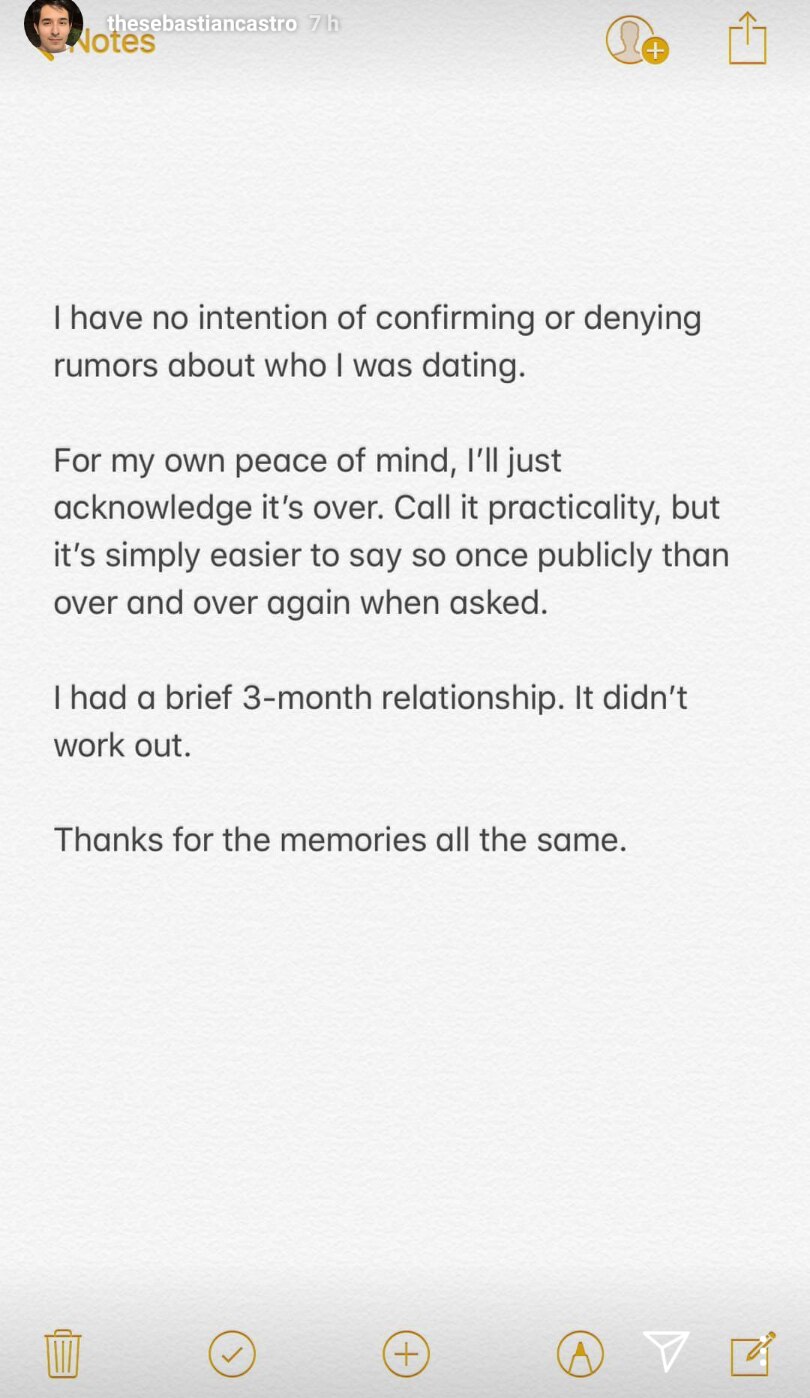Open the thesebastiancastro username link

[202, 23]
